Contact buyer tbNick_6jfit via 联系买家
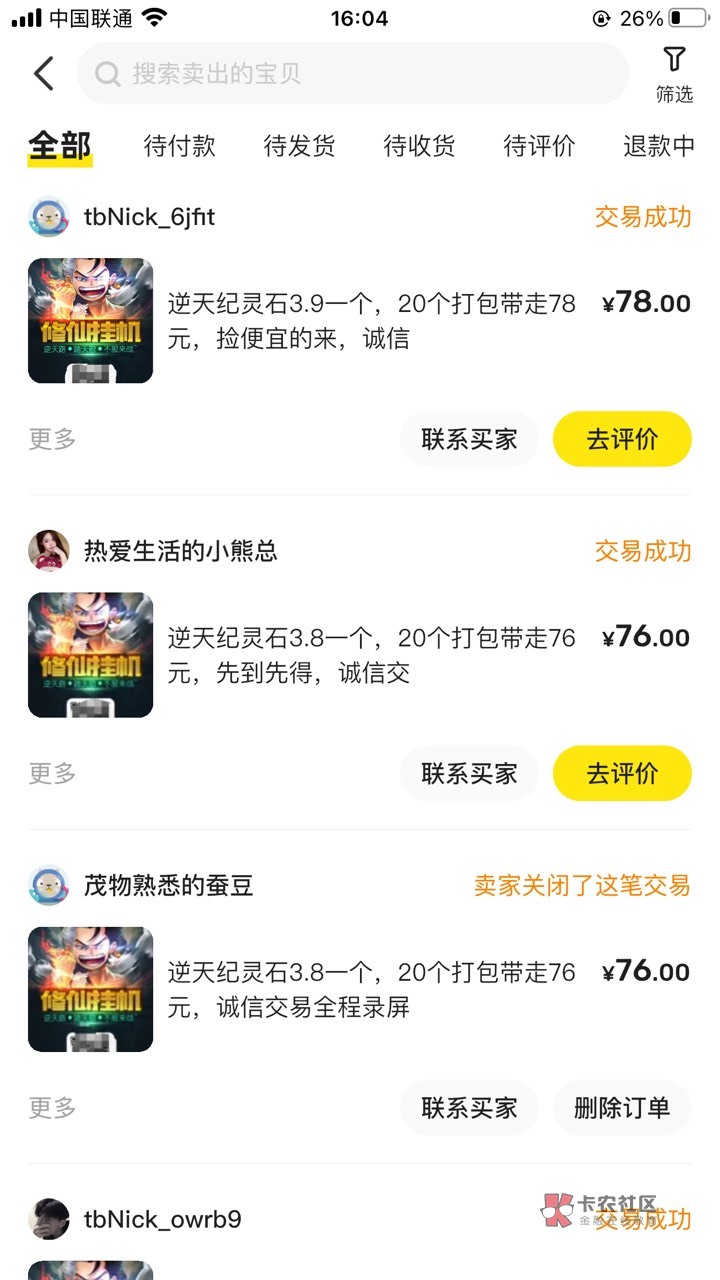The width and height of the screenshot is (720, 1280). [469, 439]
